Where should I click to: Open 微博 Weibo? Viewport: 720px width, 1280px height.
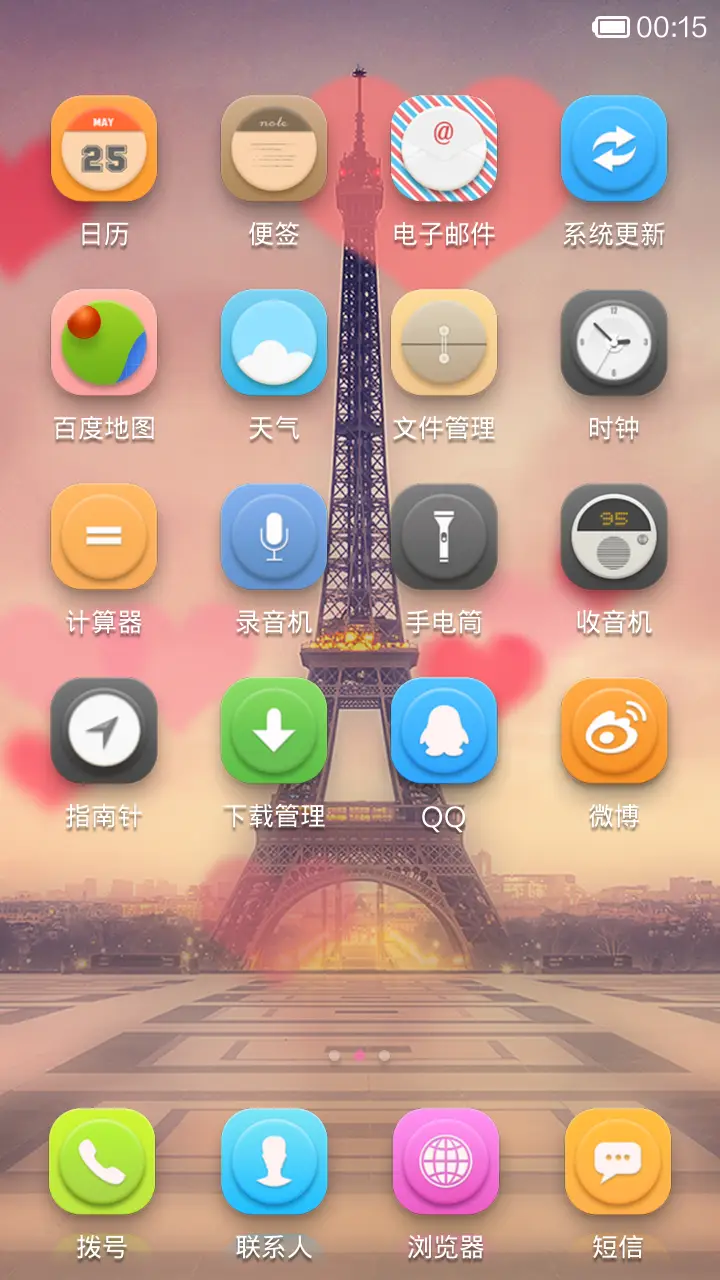(614, 731)
